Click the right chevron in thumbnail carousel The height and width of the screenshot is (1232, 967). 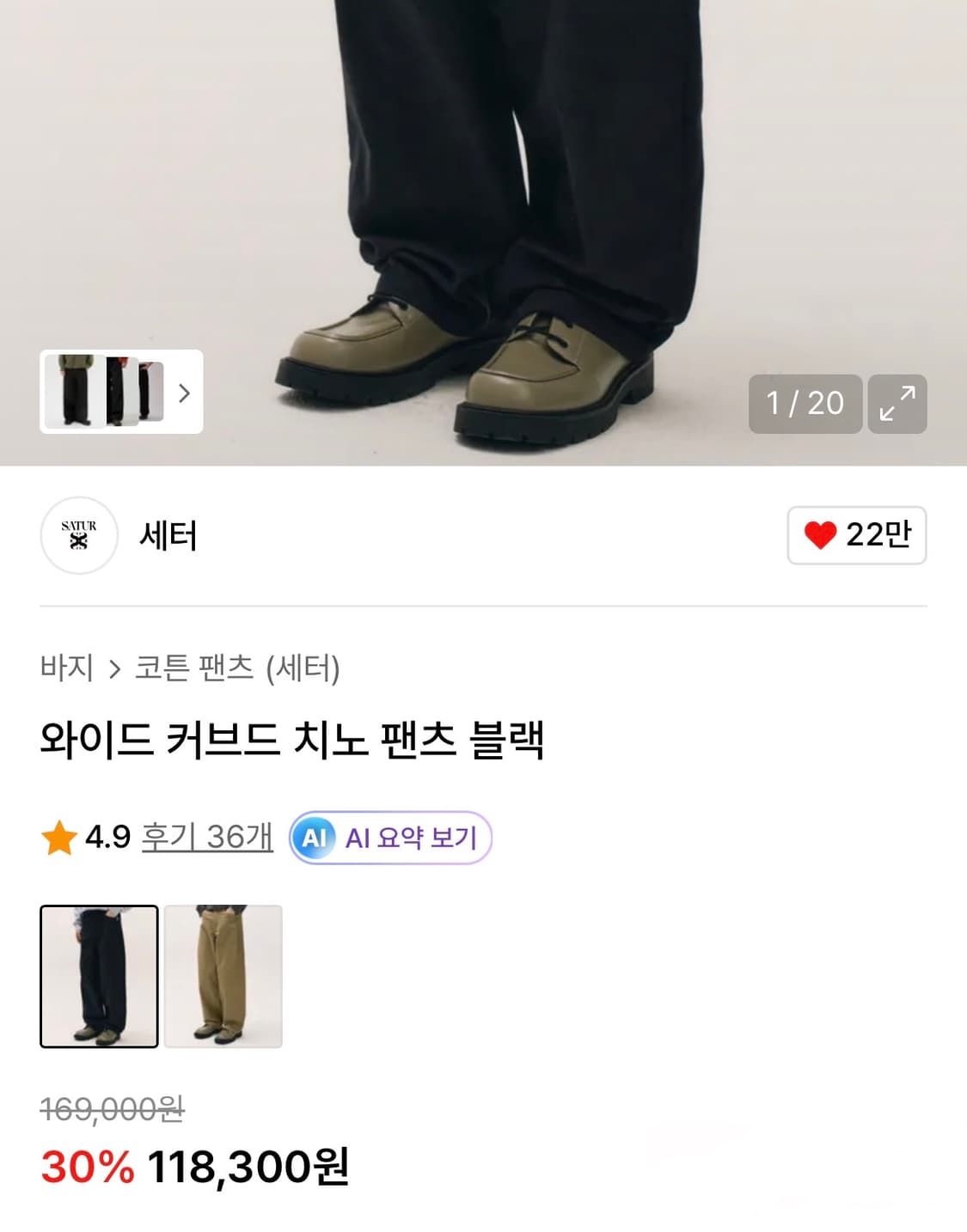[183, 393]
